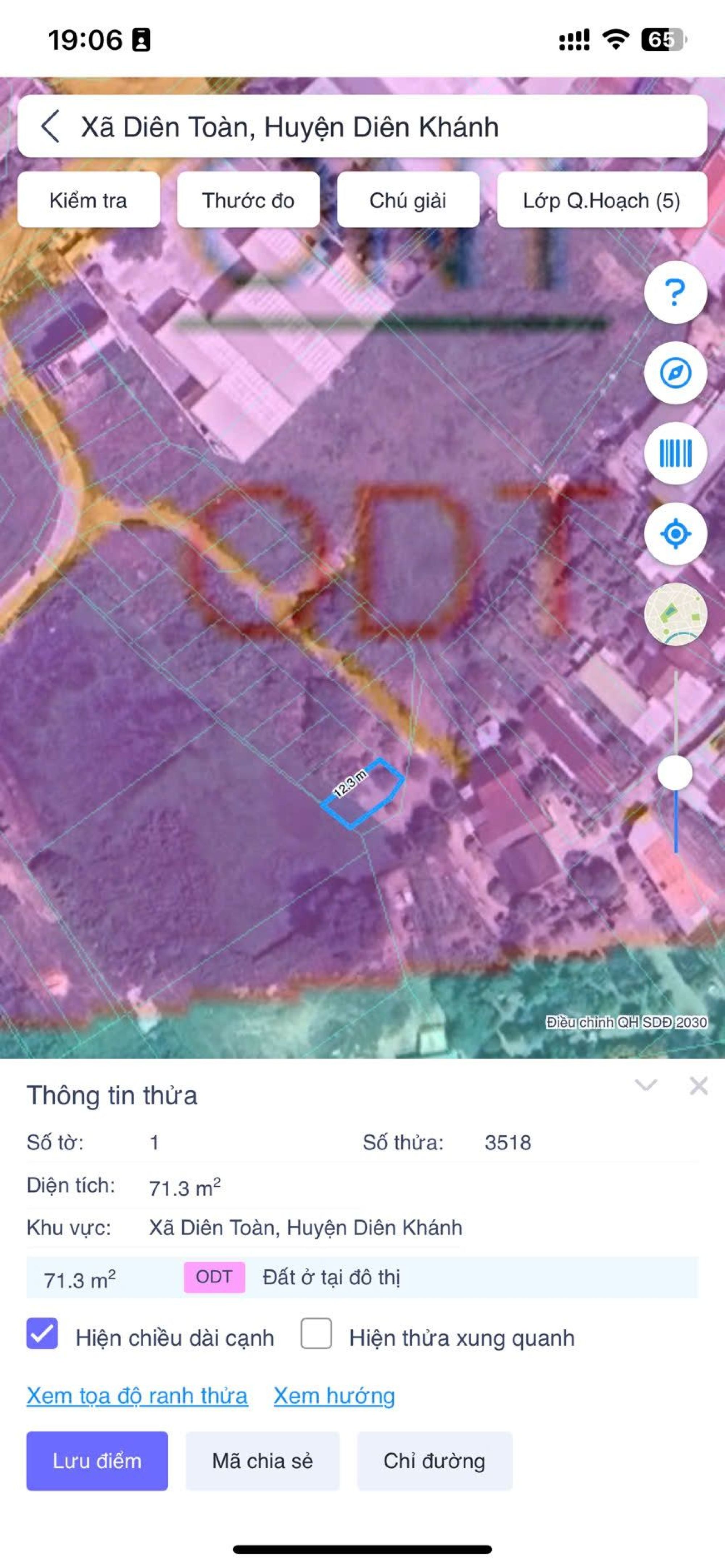Get the Mã chia sẻ share code
The width and height of the screenshot is (725, 1568).
pyautogui.click(x=262, y=1461)
